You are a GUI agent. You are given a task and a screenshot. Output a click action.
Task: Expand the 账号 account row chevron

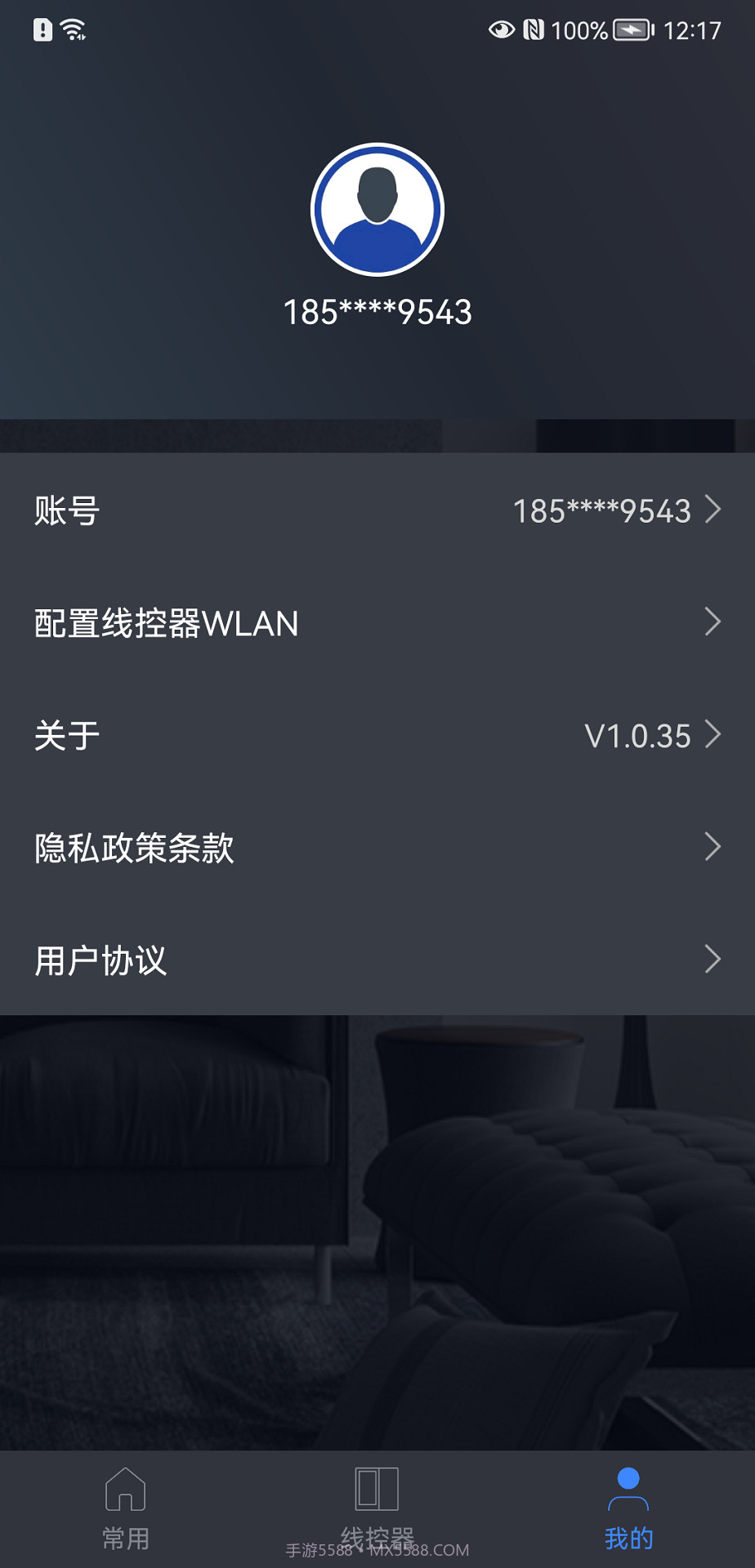coord(713,510)
